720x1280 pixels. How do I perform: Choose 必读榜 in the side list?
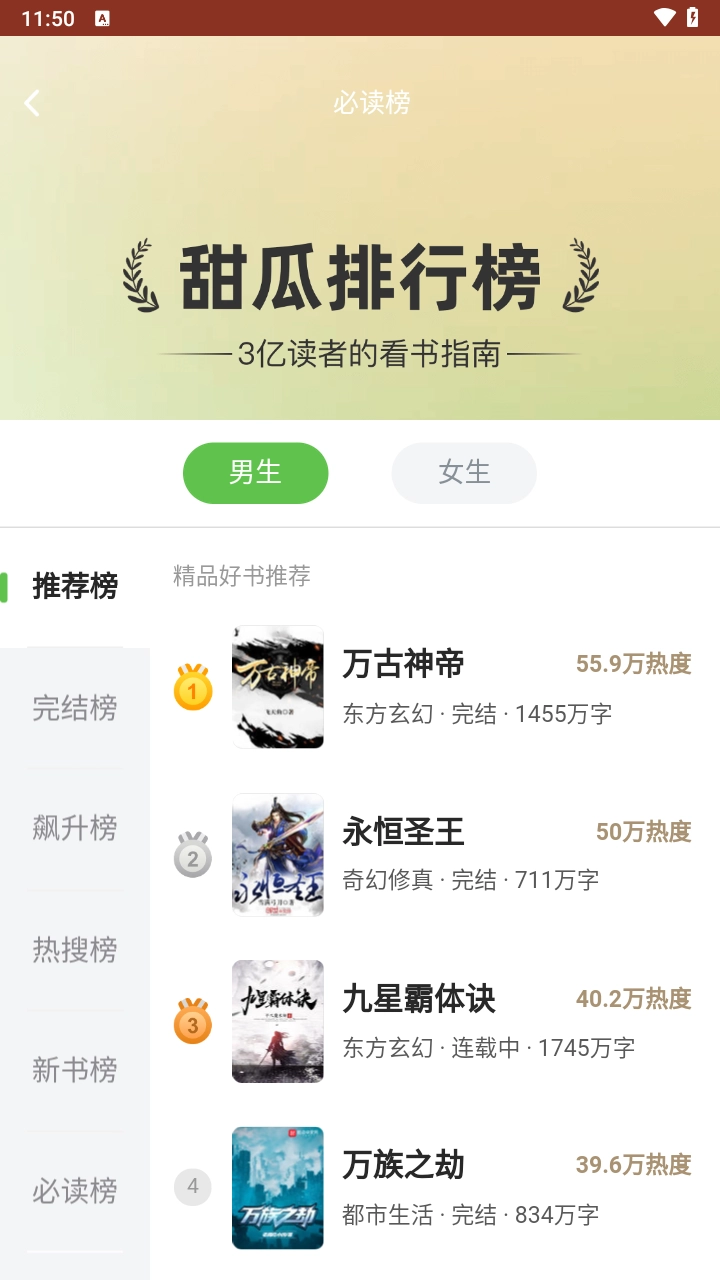(x=75, y=1191)
